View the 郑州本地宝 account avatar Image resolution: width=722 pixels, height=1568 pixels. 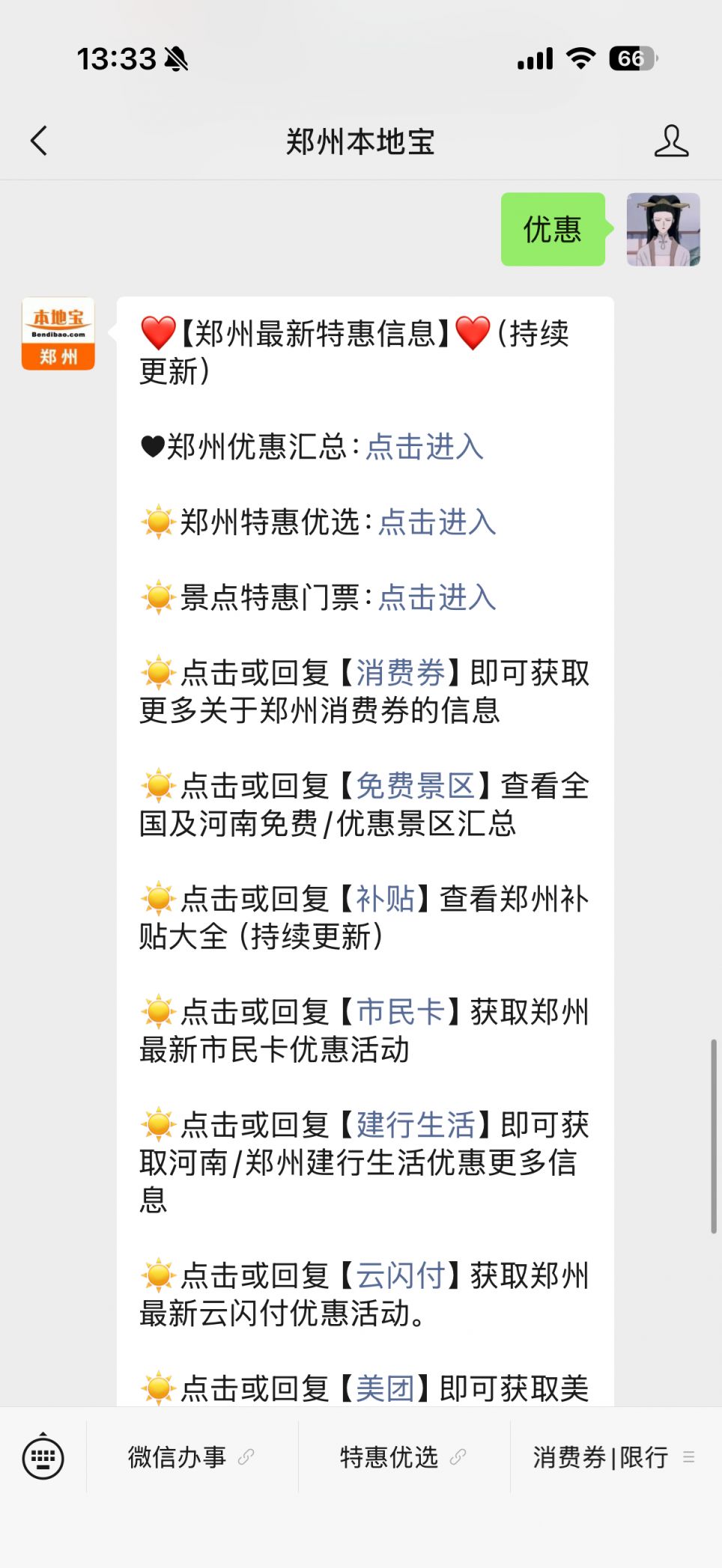[x=58, y=334]
